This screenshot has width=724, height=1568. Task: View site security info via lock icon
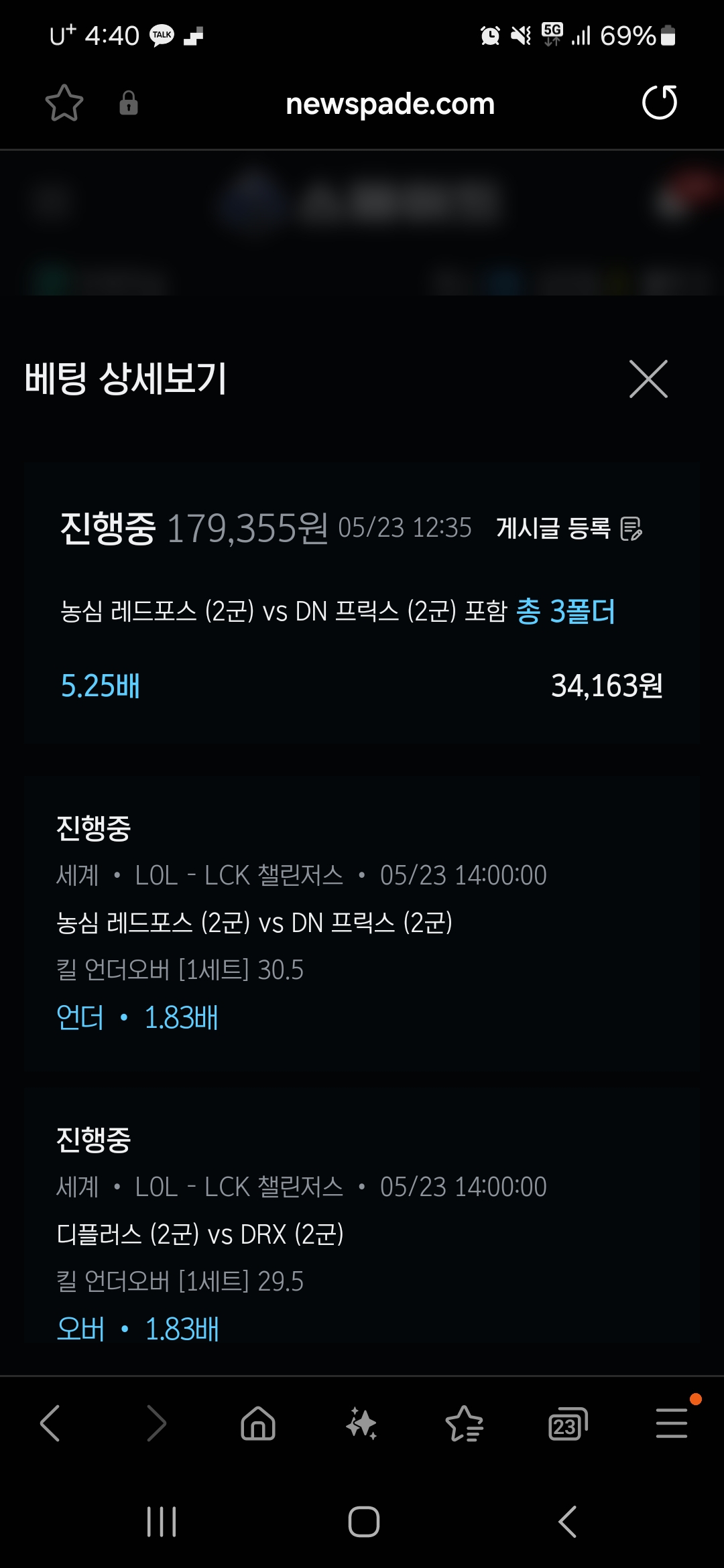(128, 103)
